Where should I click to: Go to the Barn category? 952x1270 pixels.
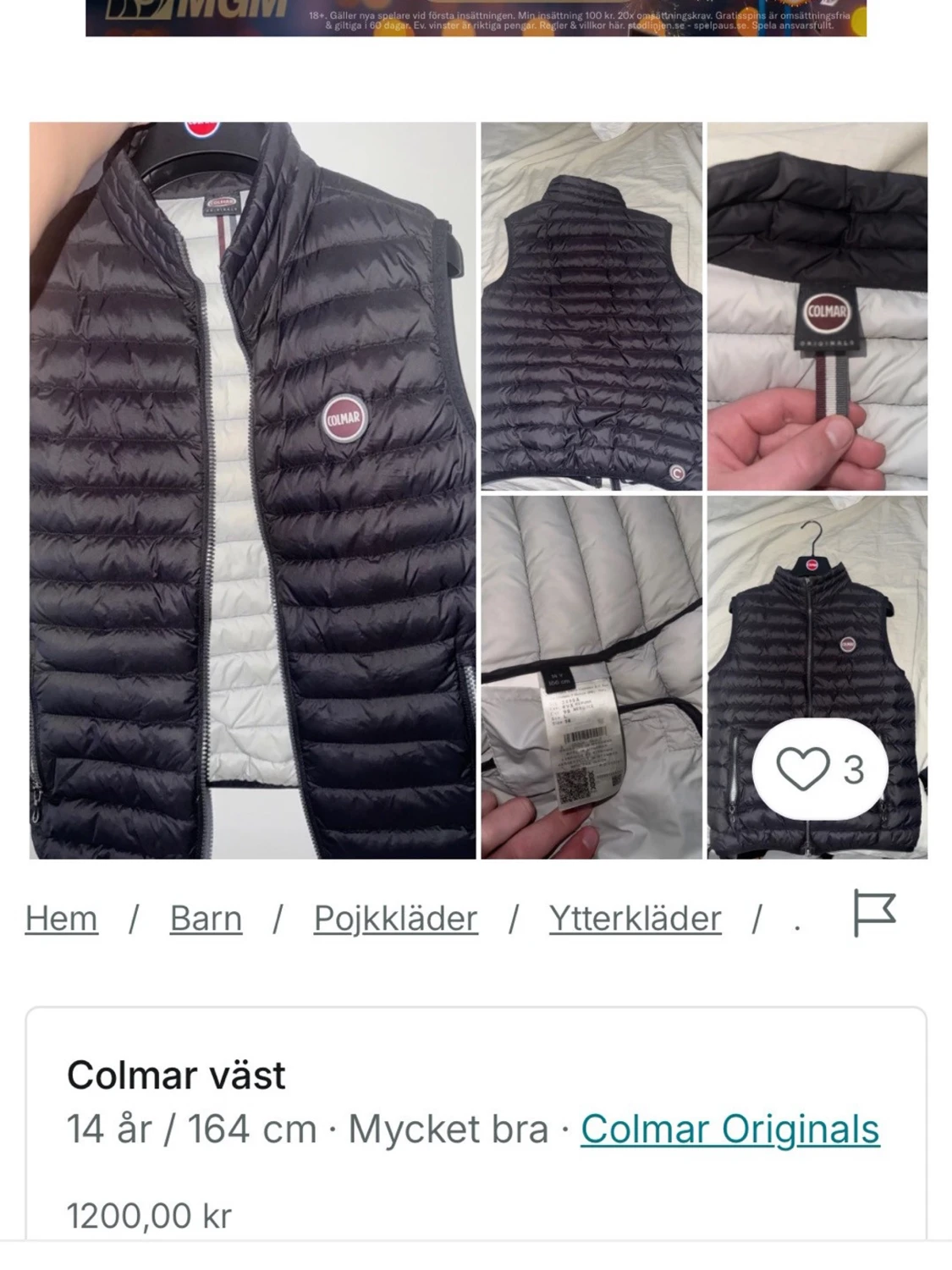(206, 919)
